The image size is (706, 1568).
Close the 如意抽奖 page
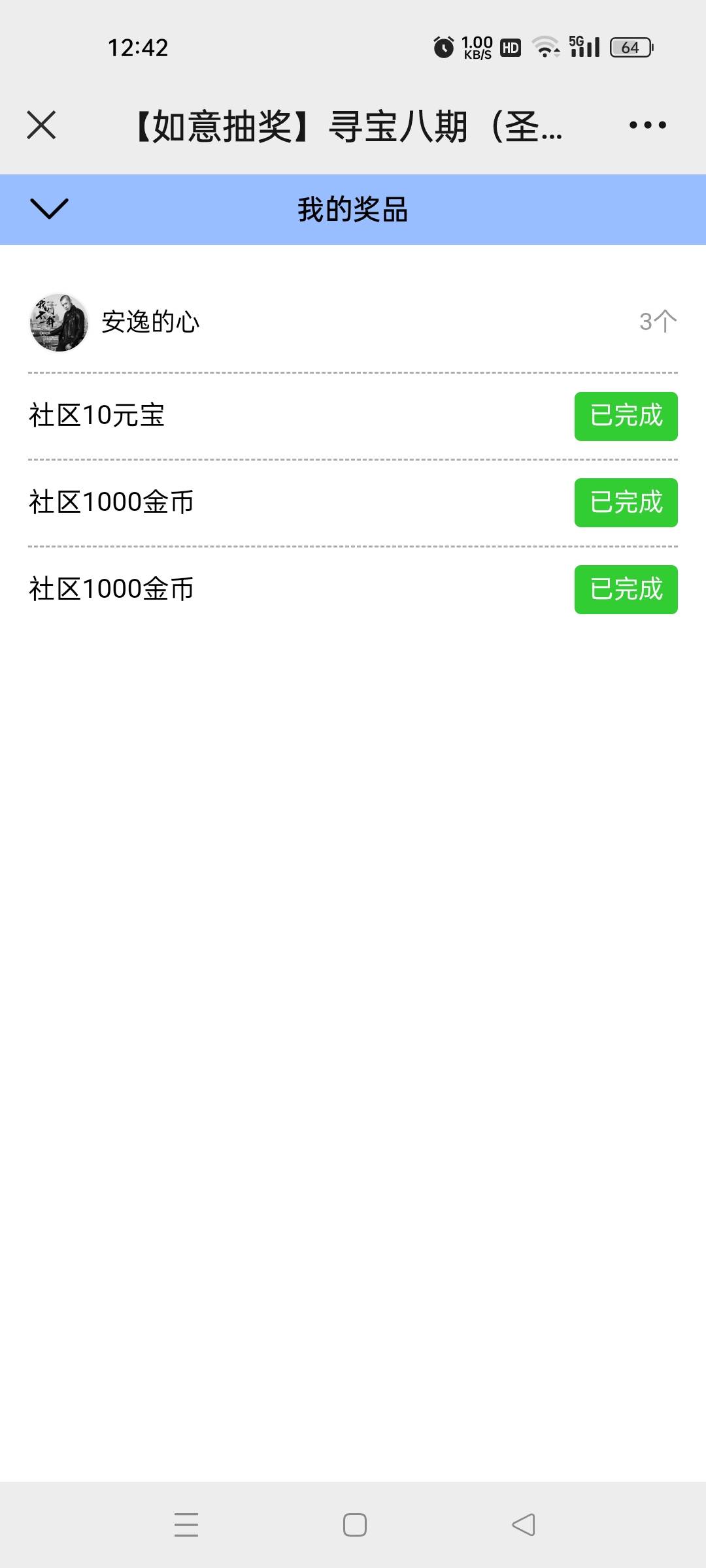[41, 125]
